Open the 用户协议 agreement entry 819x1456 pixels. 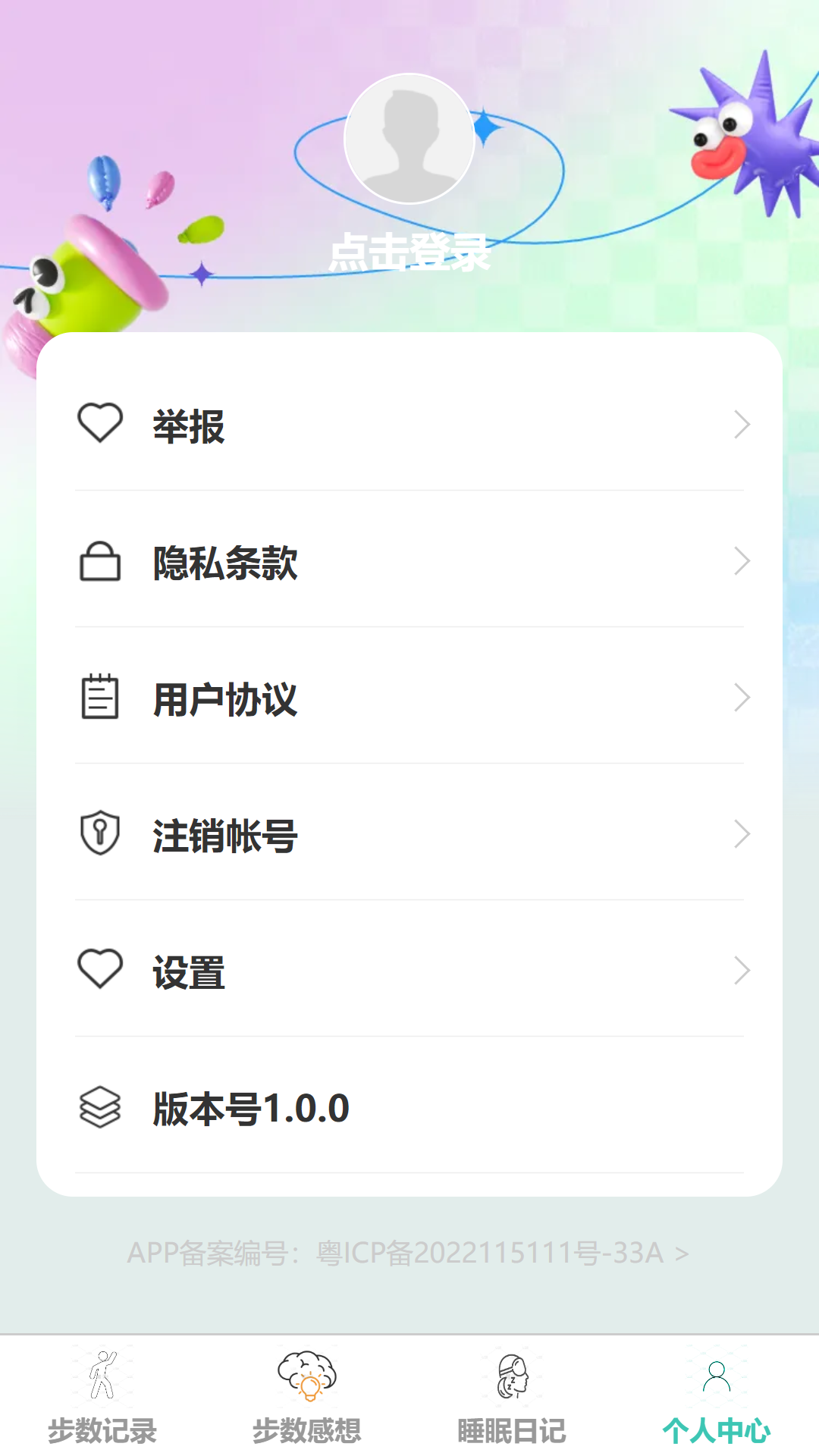pos(409,699)
